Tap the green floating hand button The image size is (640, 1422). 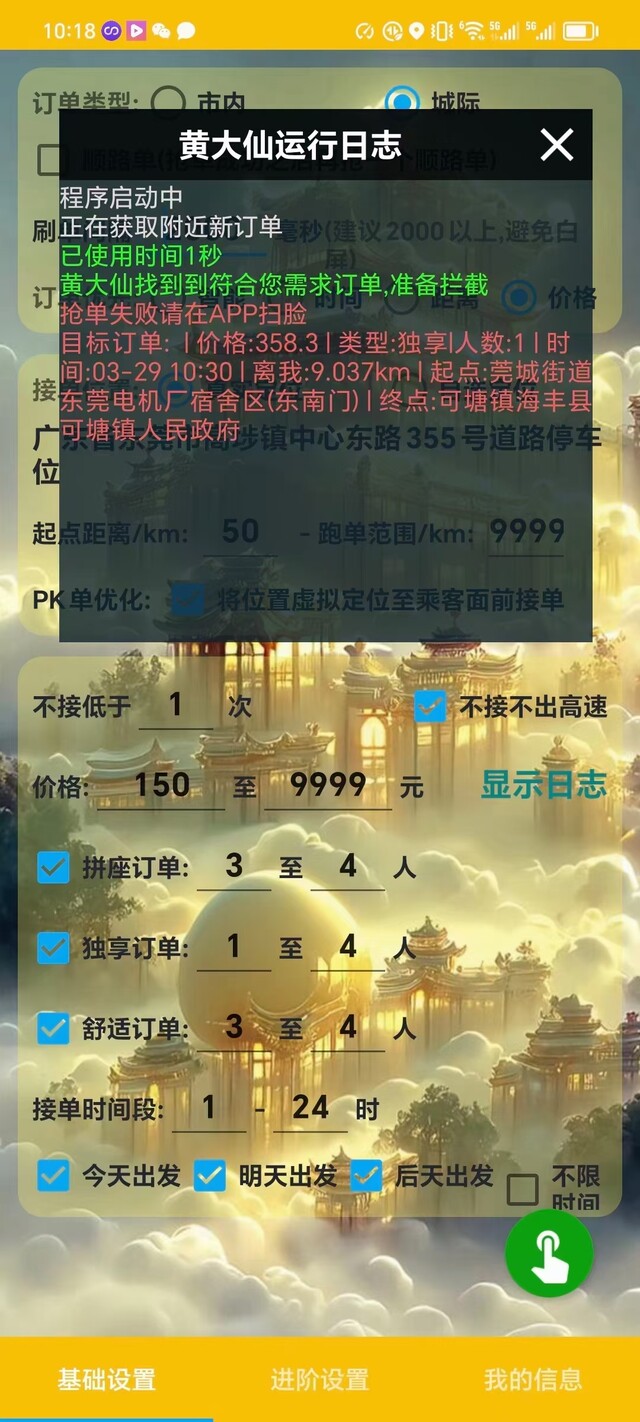(549, 1253)
